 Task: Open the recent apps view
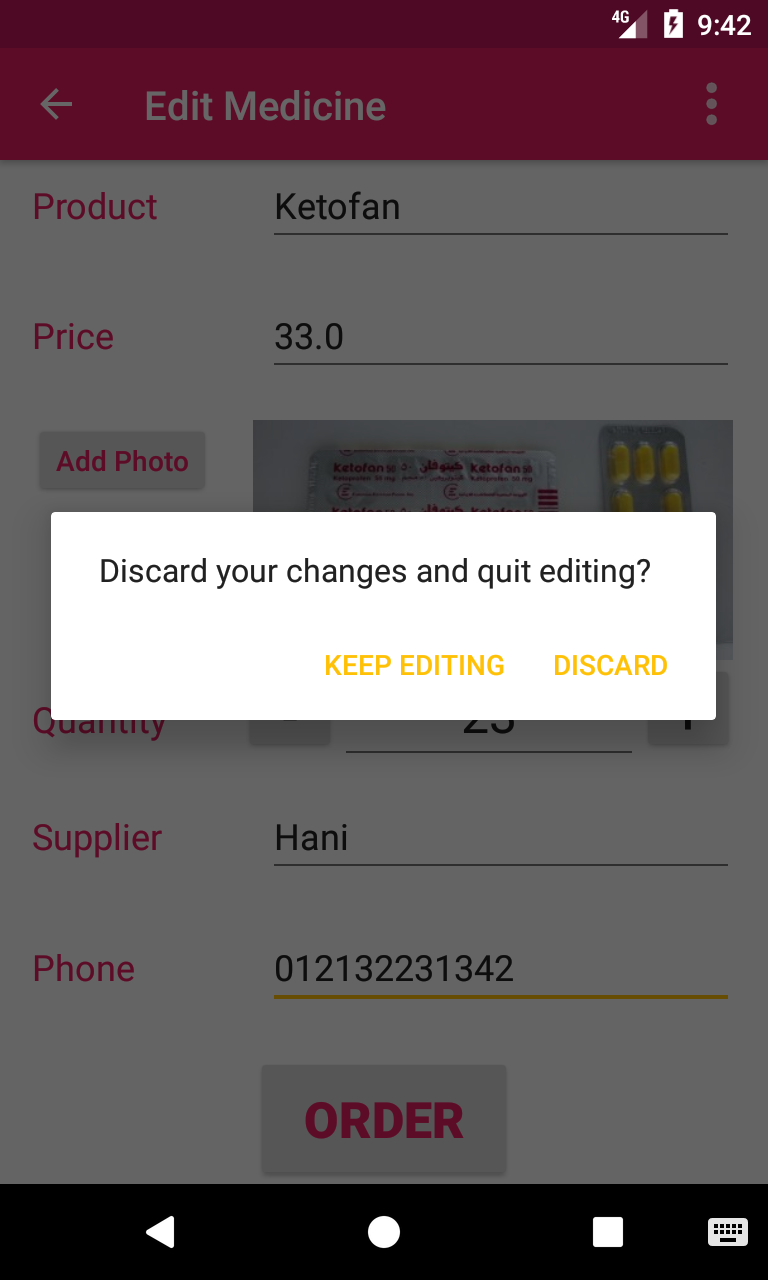(608, 1232)
